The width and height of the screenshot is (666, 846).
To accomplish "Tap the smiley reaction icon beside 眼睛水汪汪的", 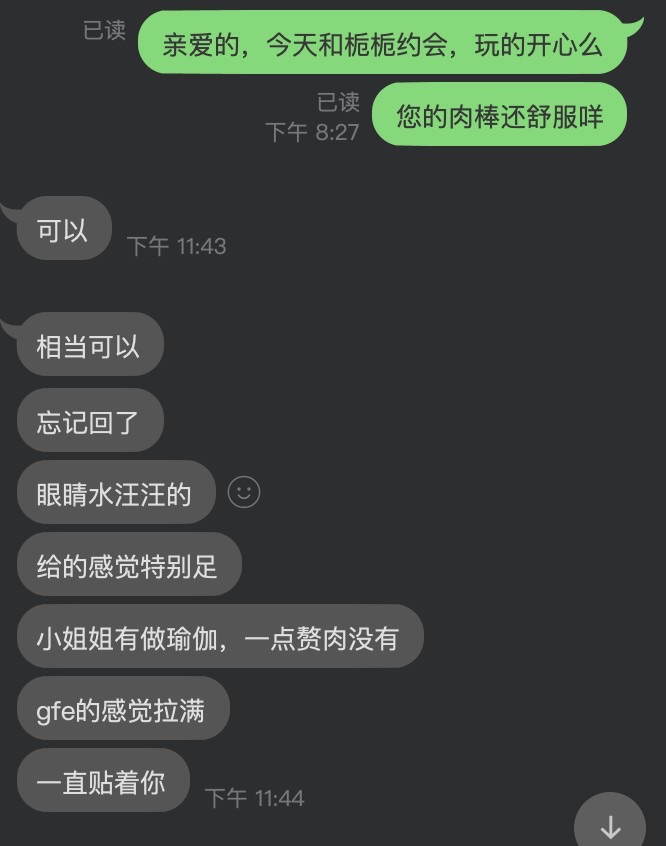I will pyautogui.click(x=244, y=492).
